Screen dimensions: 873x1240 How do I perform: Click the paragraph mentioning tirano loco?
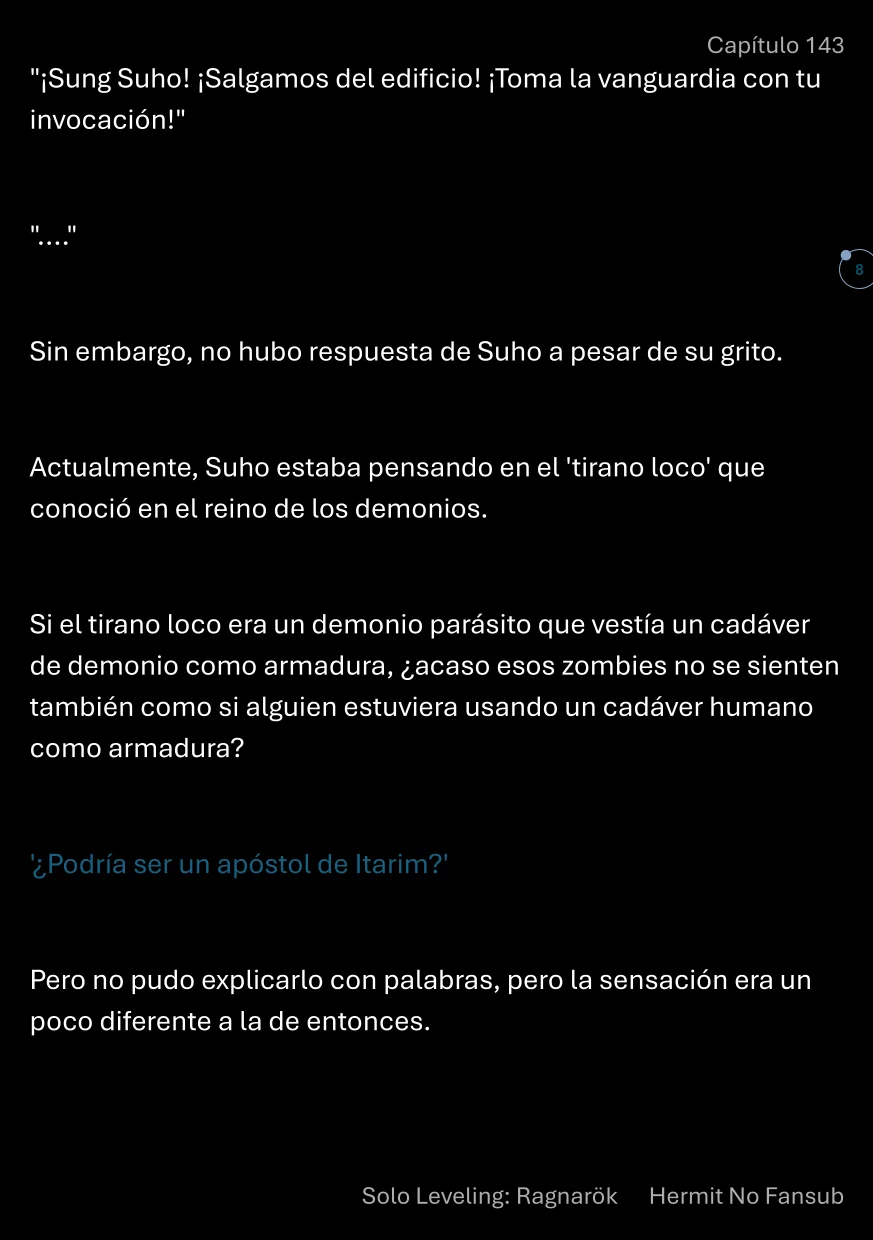click(397, 487)
